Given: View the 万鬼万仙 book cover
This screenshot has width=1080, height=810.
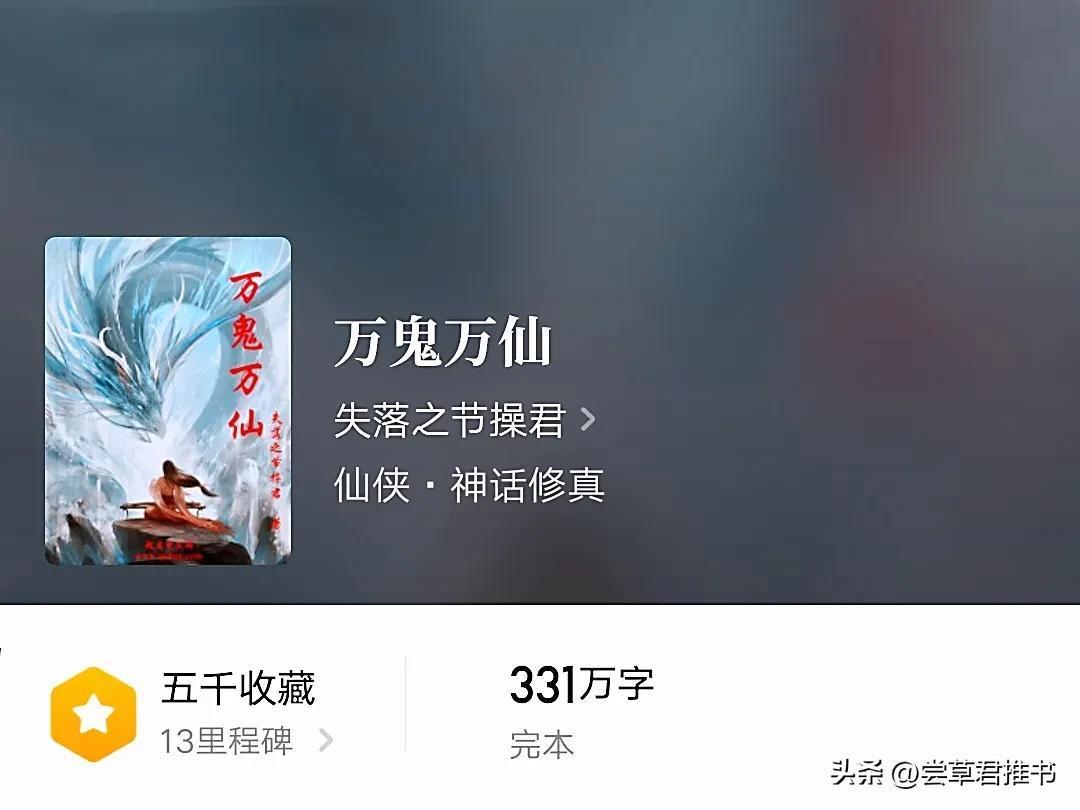Looking at the screenshot, I should click(168, 401).
